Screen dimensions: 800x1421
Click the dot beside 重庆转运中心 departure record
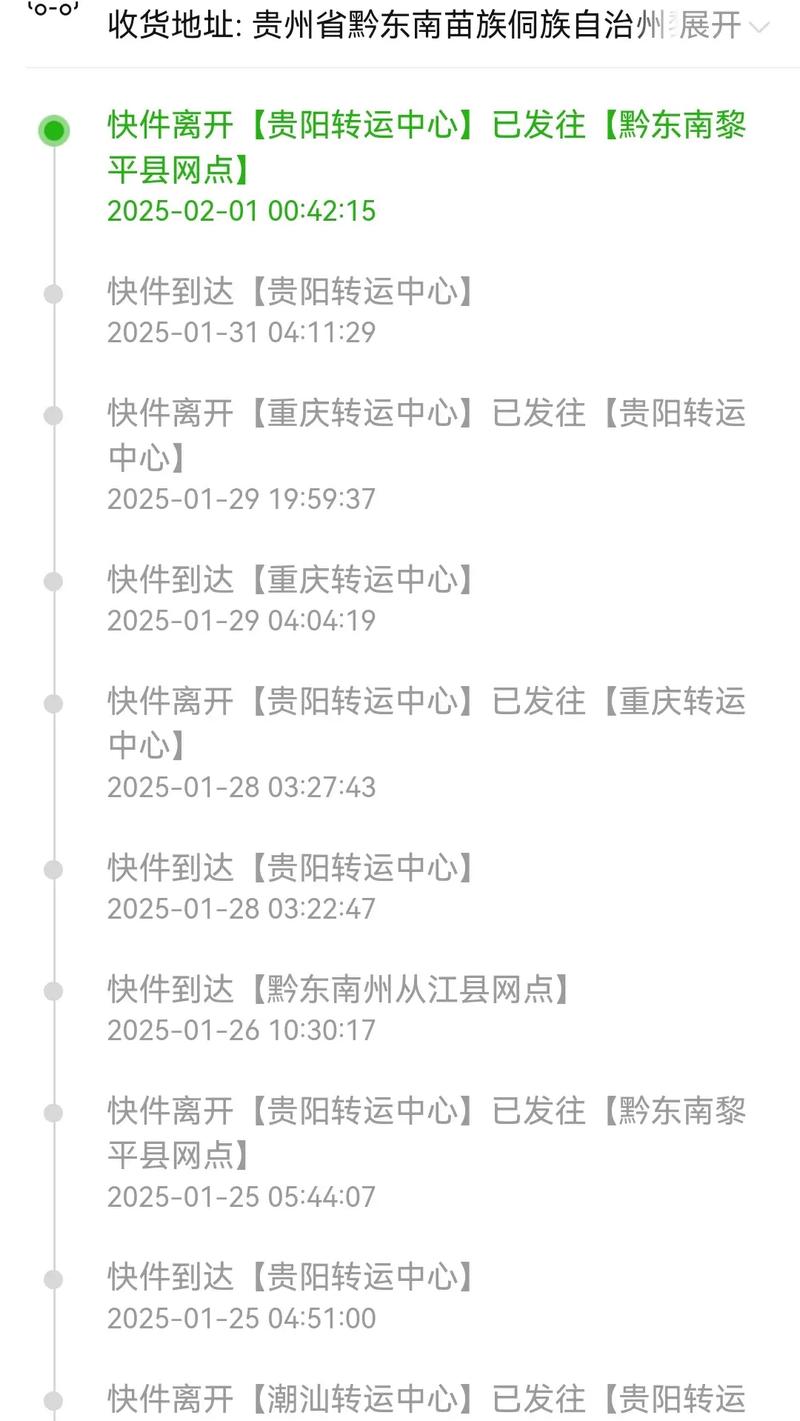coord(53,415)
